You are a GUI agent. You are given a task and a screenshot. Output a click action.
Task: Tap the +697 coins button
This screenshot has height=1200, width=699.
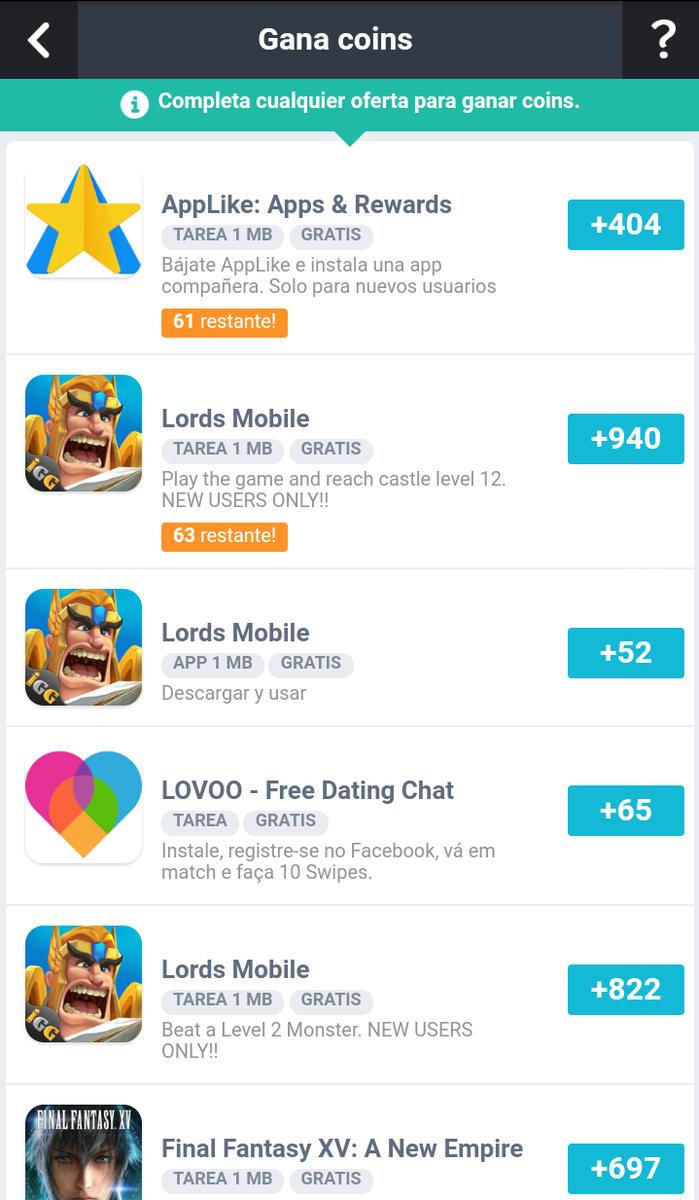625,1168
